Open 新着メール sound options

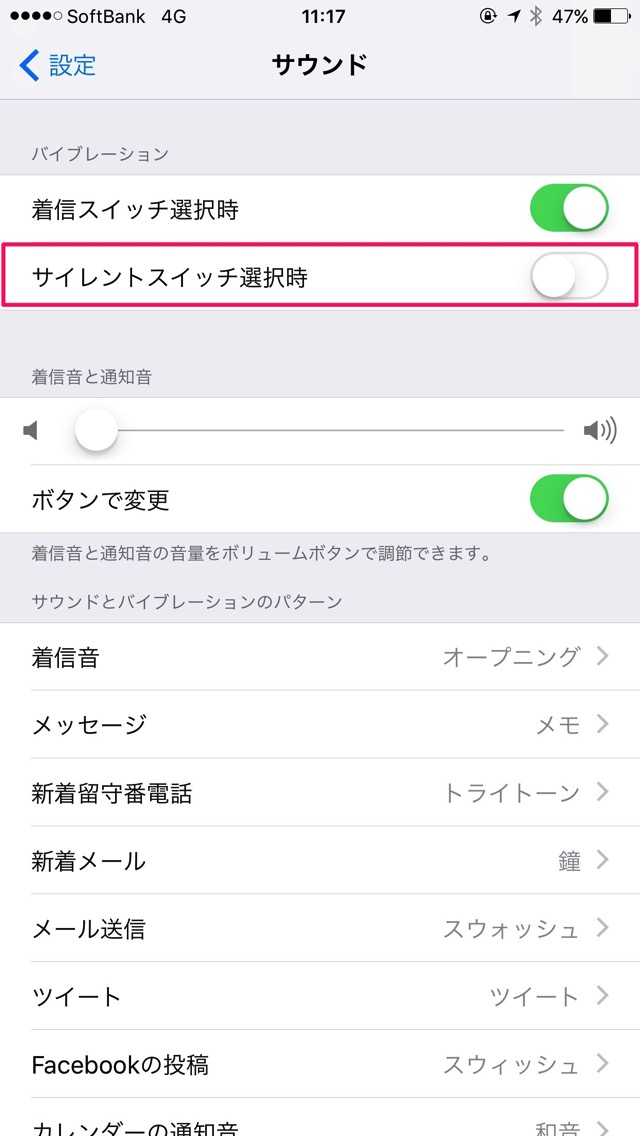pyautogui.click(x=320, y=861)
